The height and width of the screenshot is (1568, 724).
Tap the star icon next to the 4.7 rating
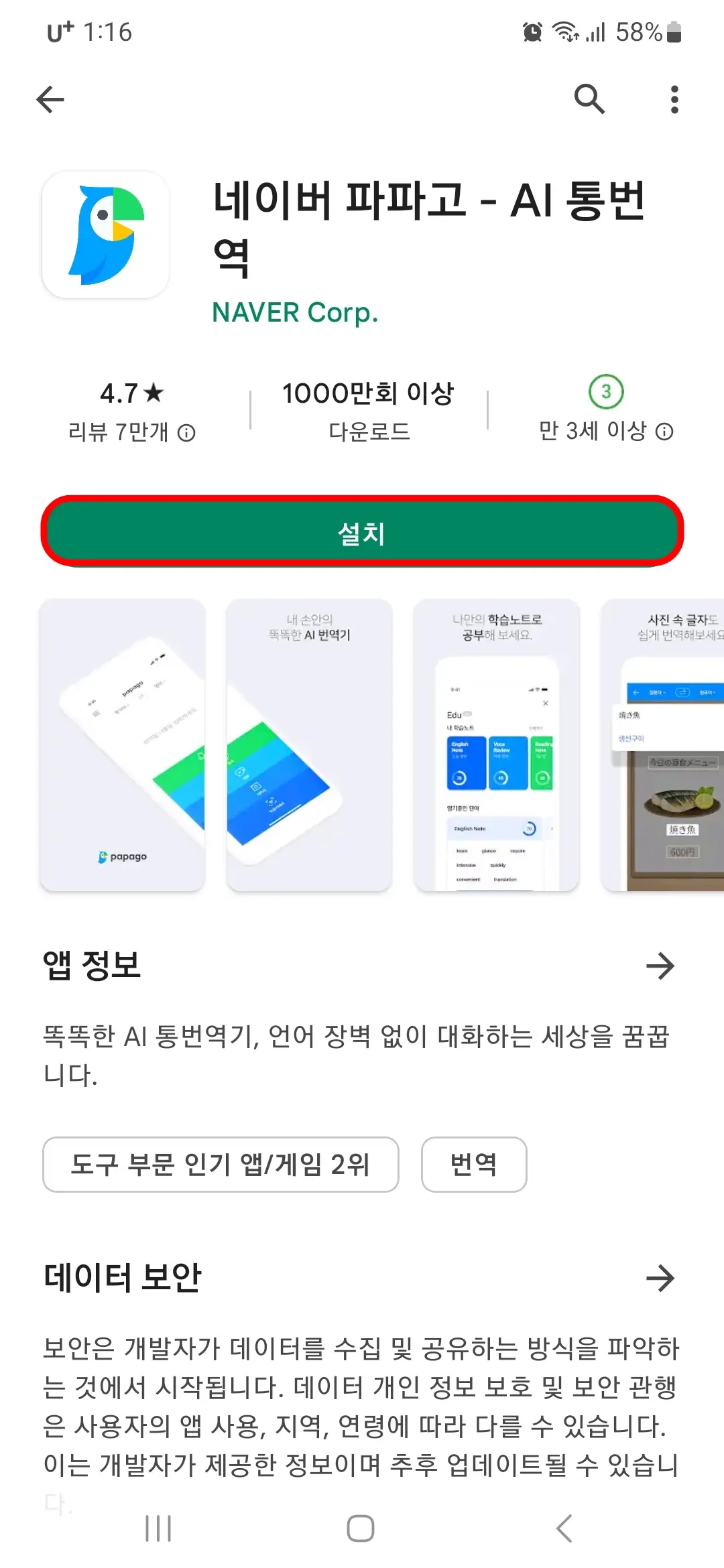point(156,391)
